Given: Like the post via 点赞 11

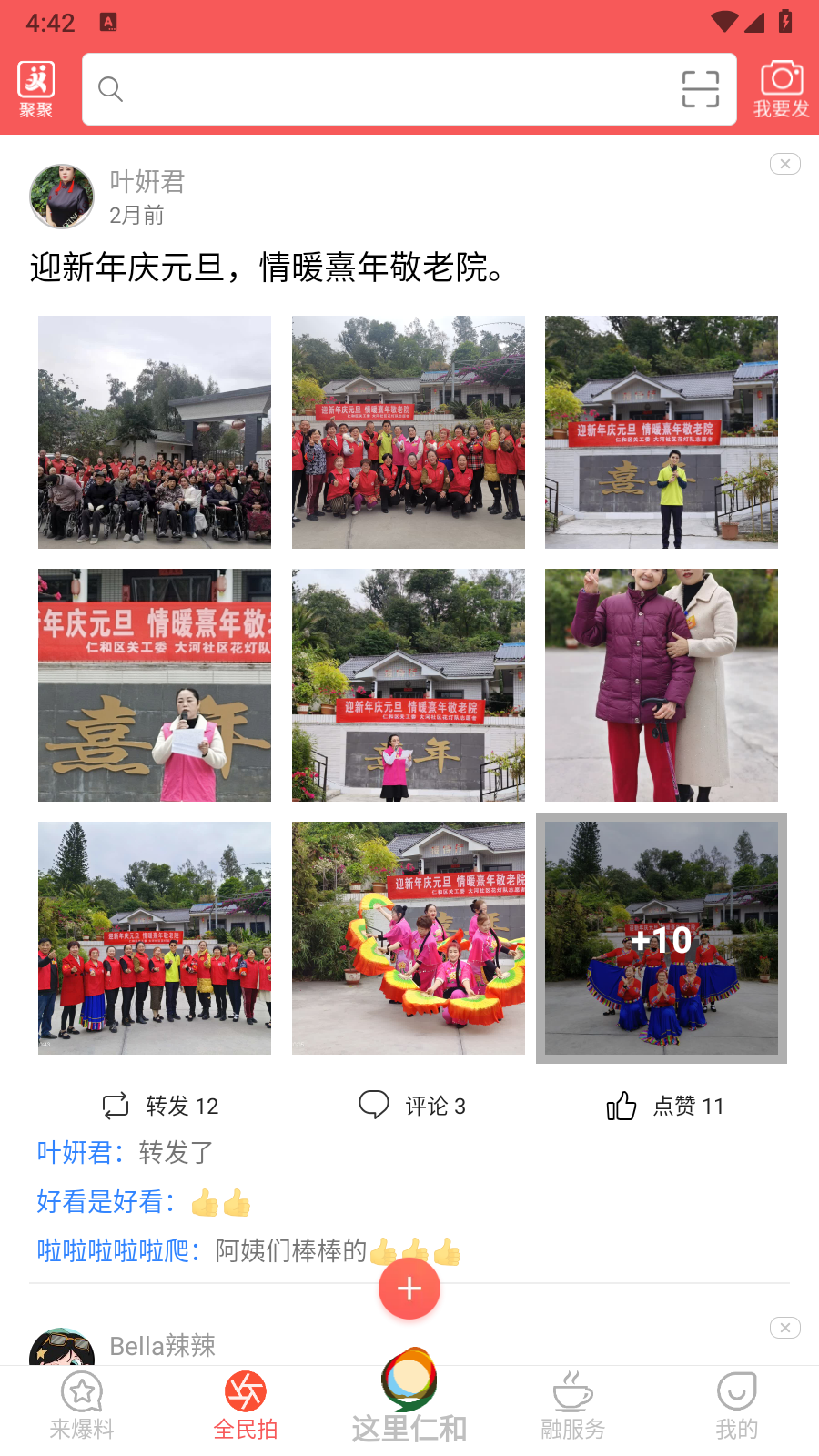Looking at the screenshot, I should tap(665, 1106).
